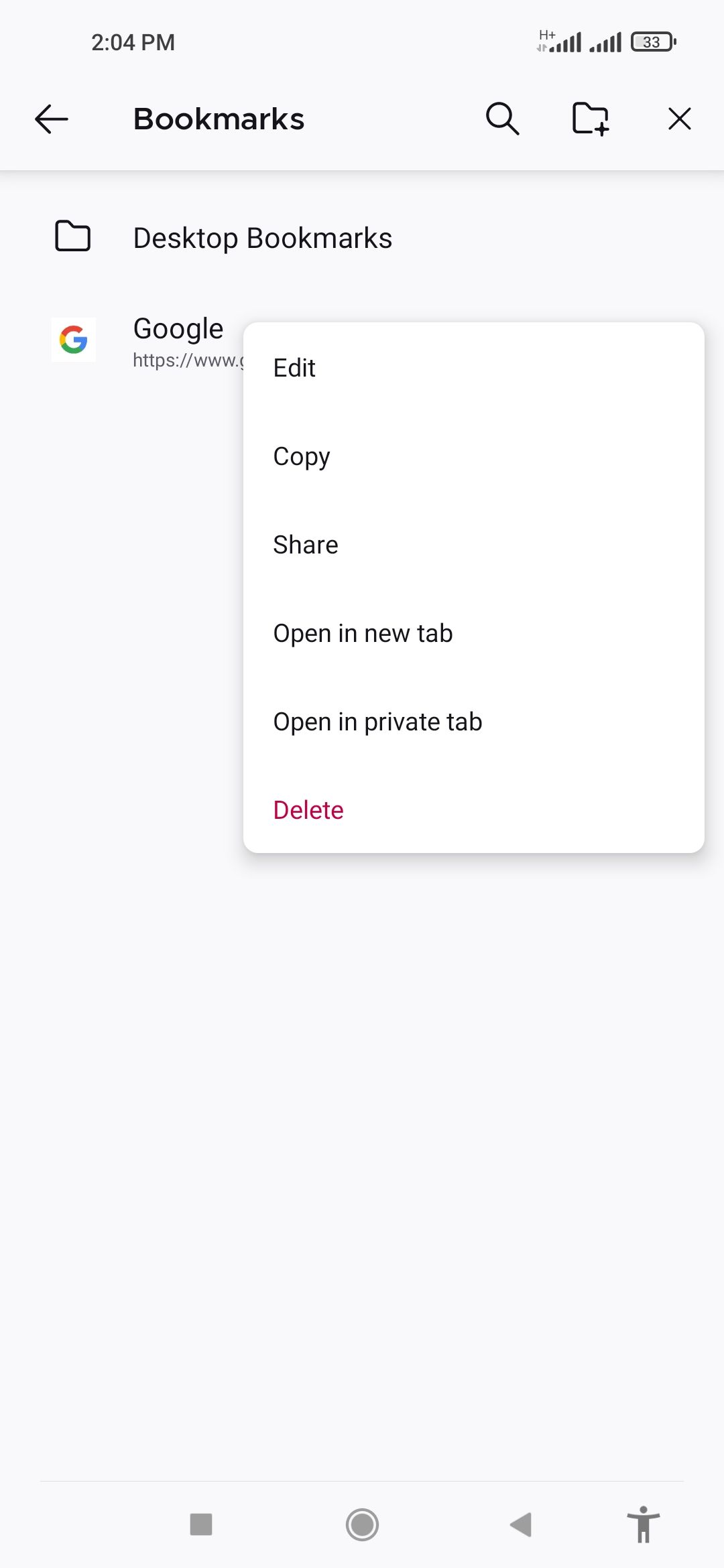Open the bookmark in a private tab
724x1568 pixels.
point(377,721)
